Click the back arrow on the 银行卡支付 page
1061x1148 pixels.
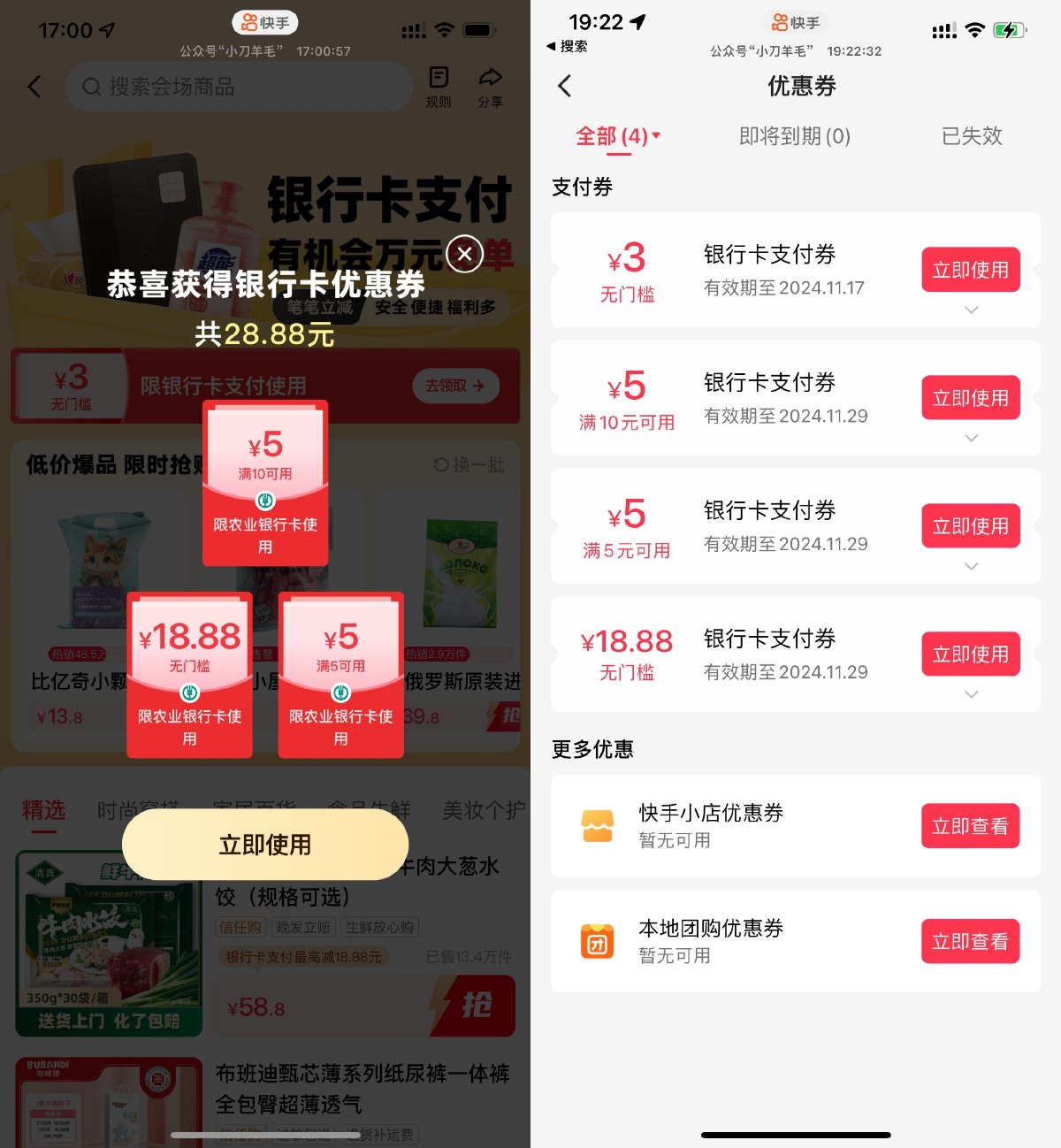point(34,87)
